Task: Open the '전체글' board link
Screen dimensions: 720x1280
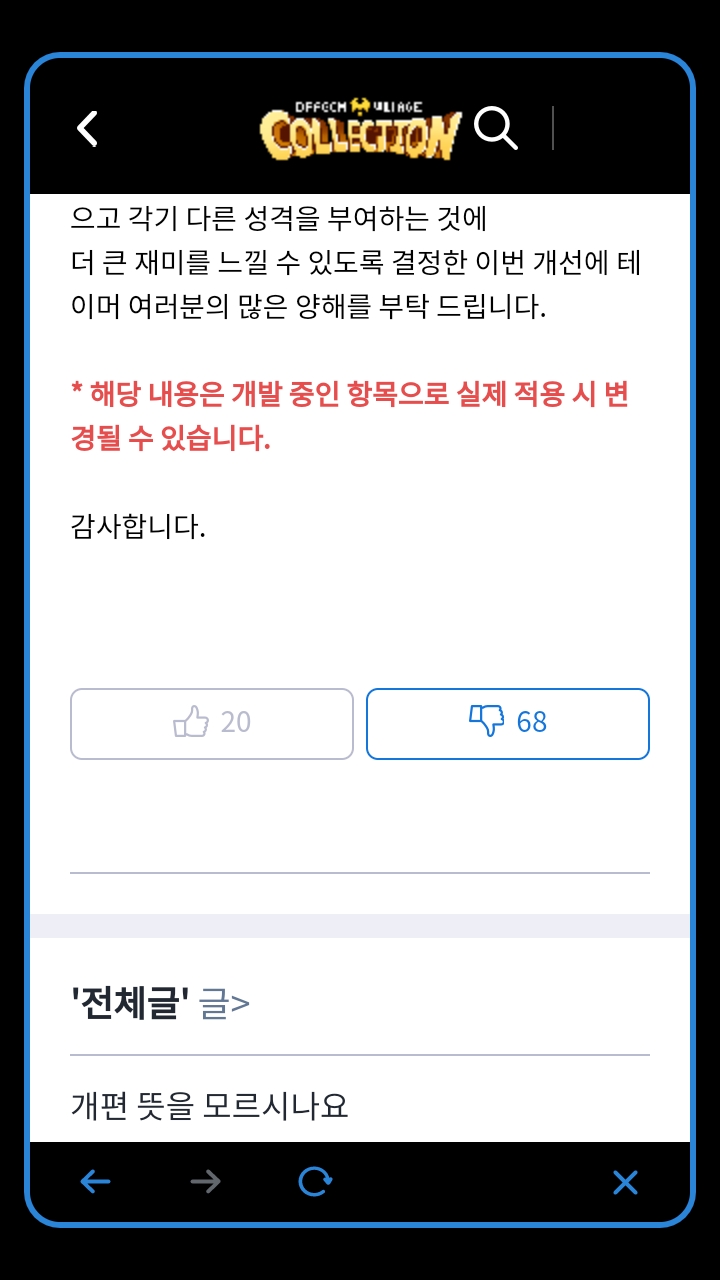Action: point(160,1003)
